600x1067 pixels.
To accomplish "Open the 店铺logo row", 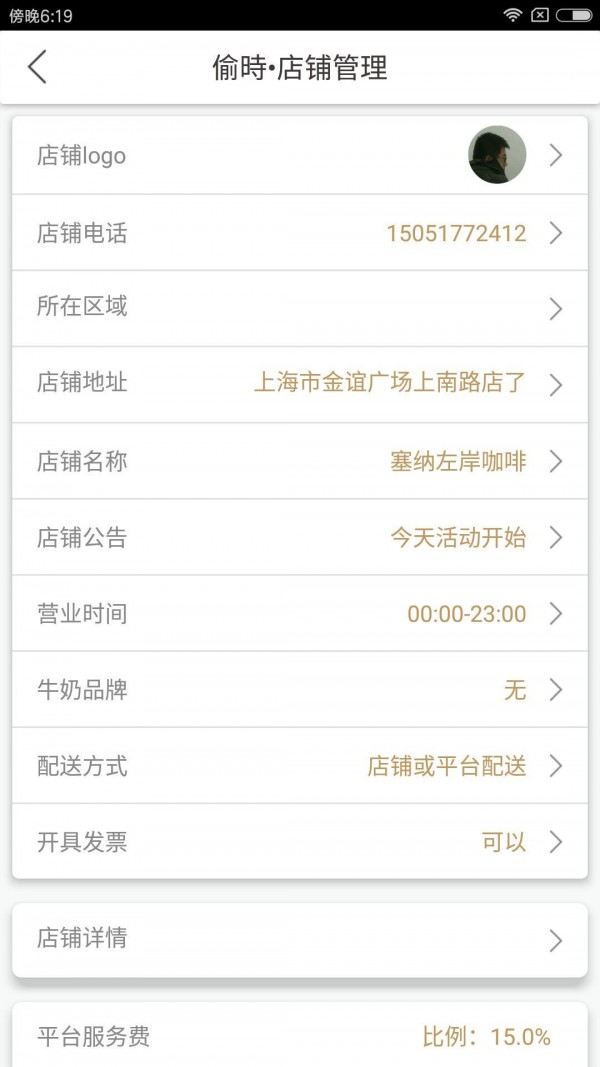I will click(300, 156).
